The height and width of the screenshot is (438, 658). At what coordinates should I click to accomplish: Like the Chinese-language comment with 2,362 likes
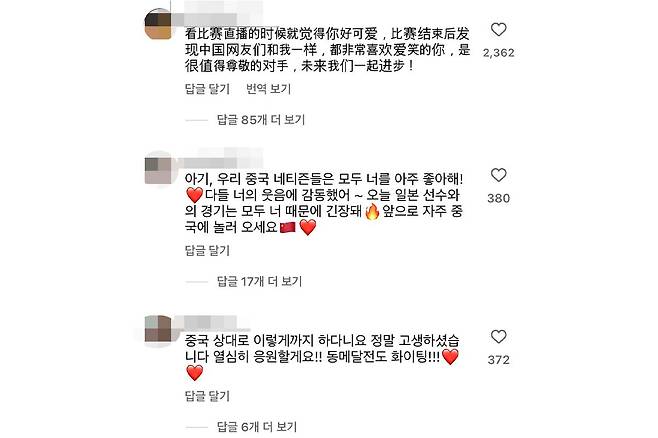click(498, 30)
